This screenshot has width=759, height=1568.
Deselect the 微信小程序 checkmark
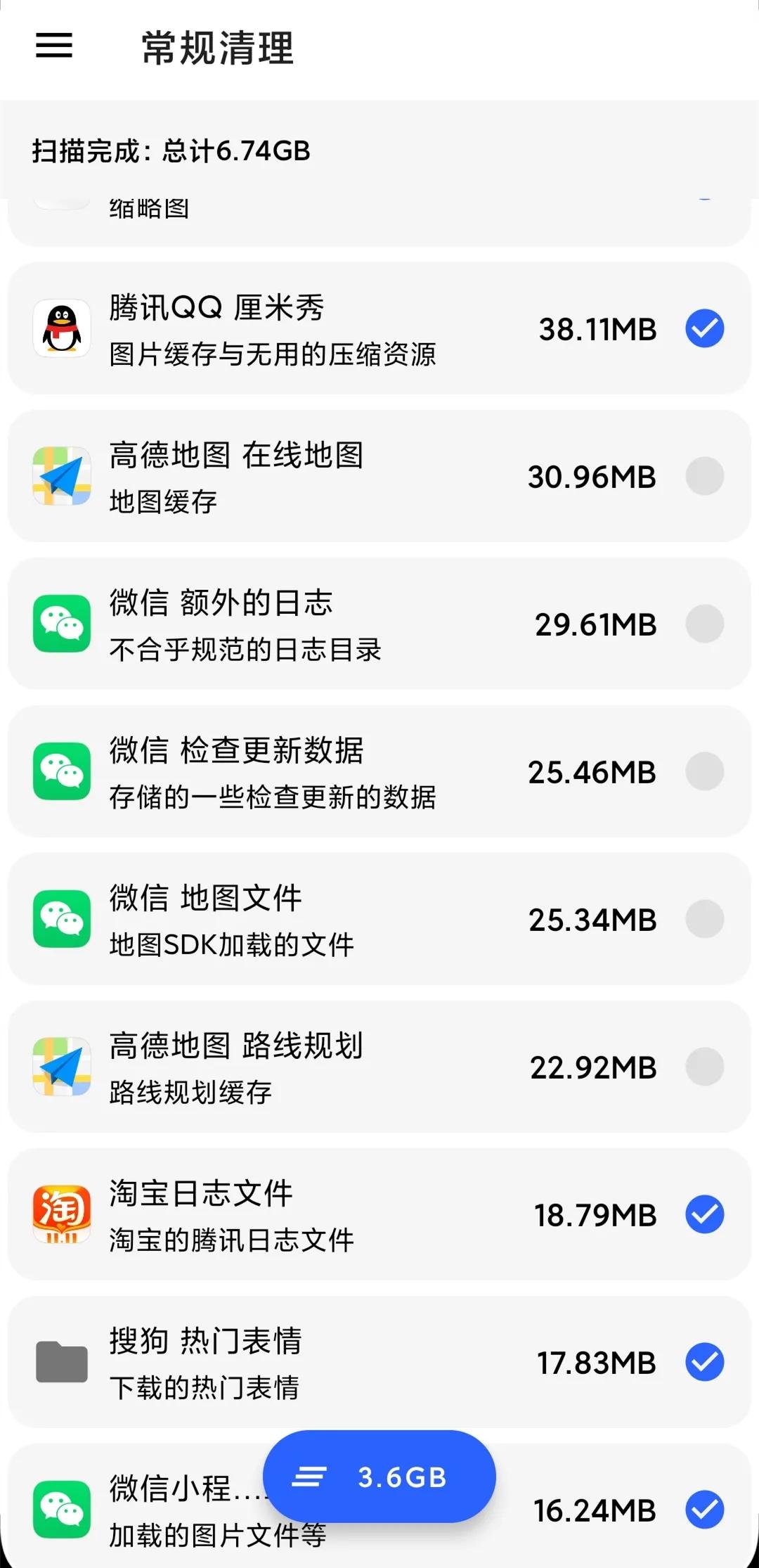click(704, 1509)
